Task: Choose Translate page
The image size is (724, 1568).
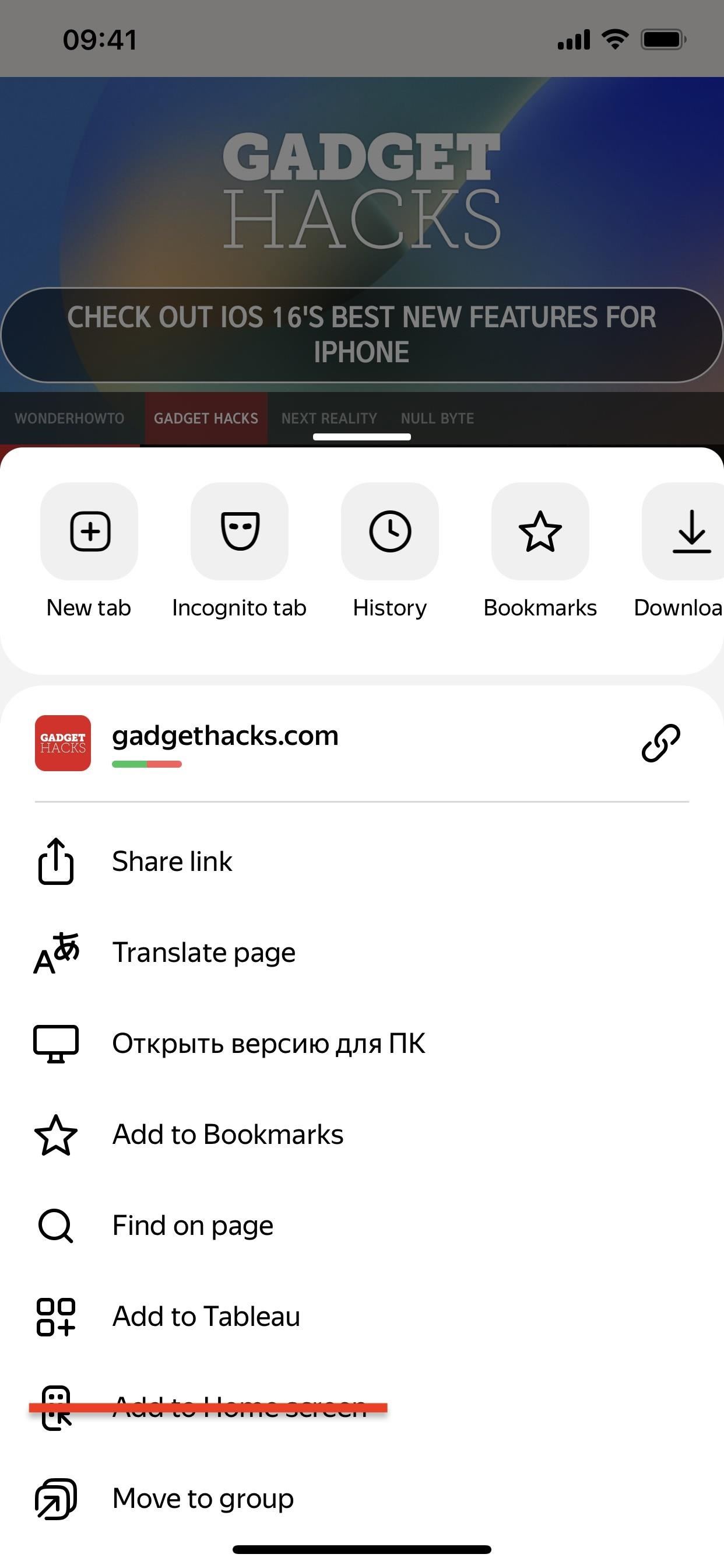Action: point(204,952)
